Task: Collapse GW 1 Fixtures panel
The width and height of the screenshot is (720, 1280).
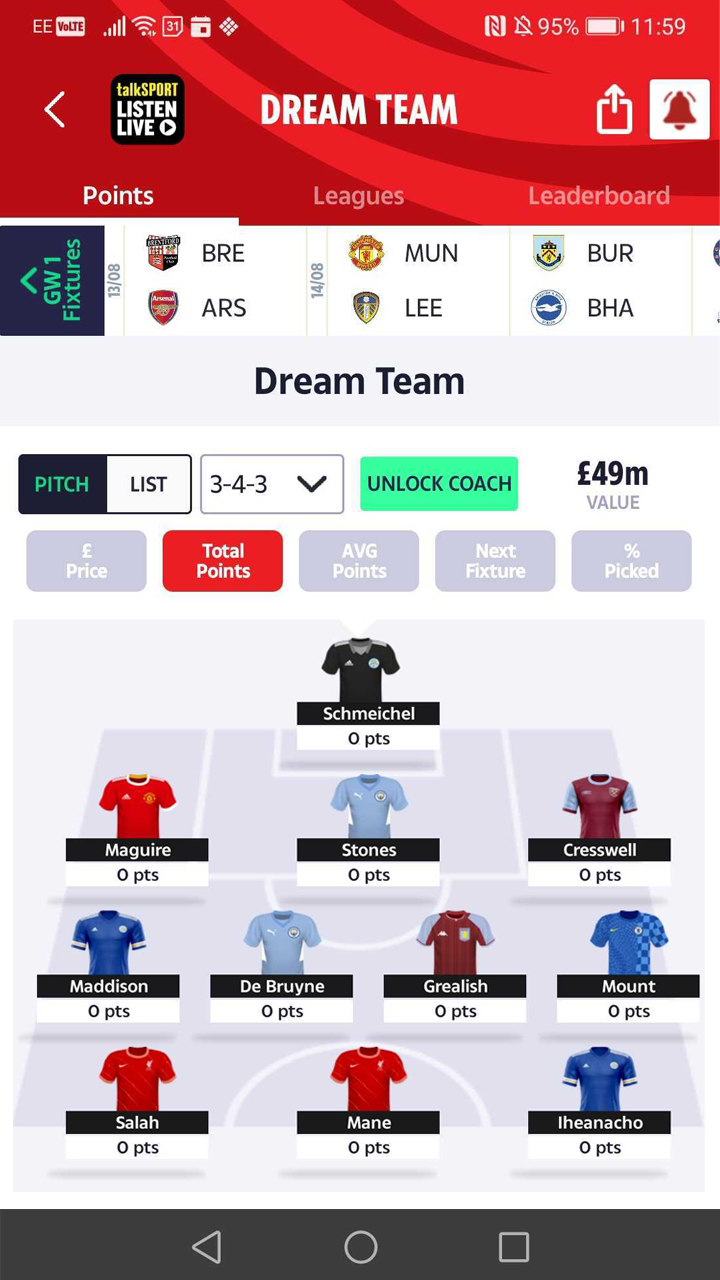Action: (52, 280)
